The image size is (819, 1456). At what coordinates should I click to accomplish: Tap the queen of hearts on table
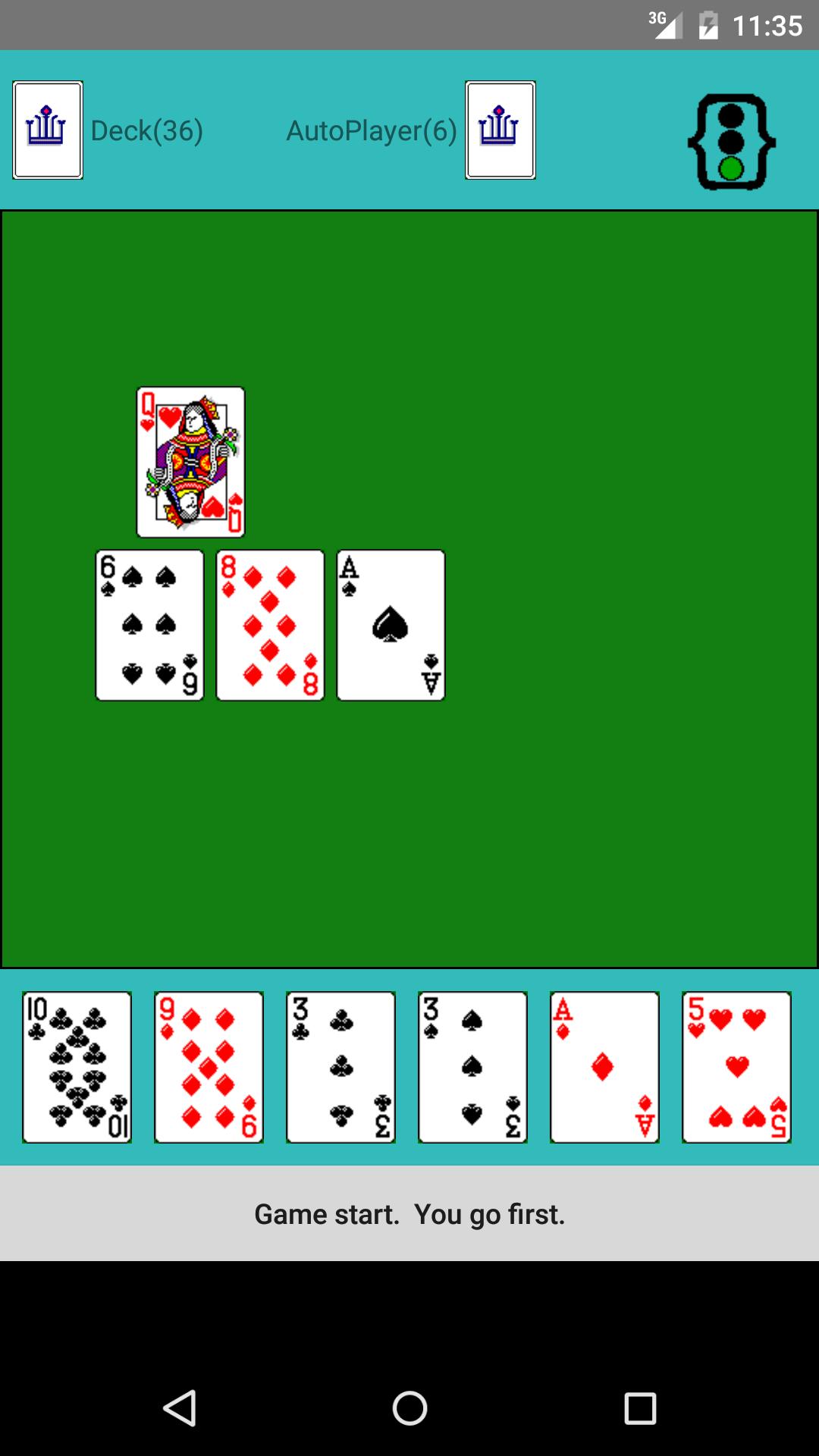tap(190, 462)
